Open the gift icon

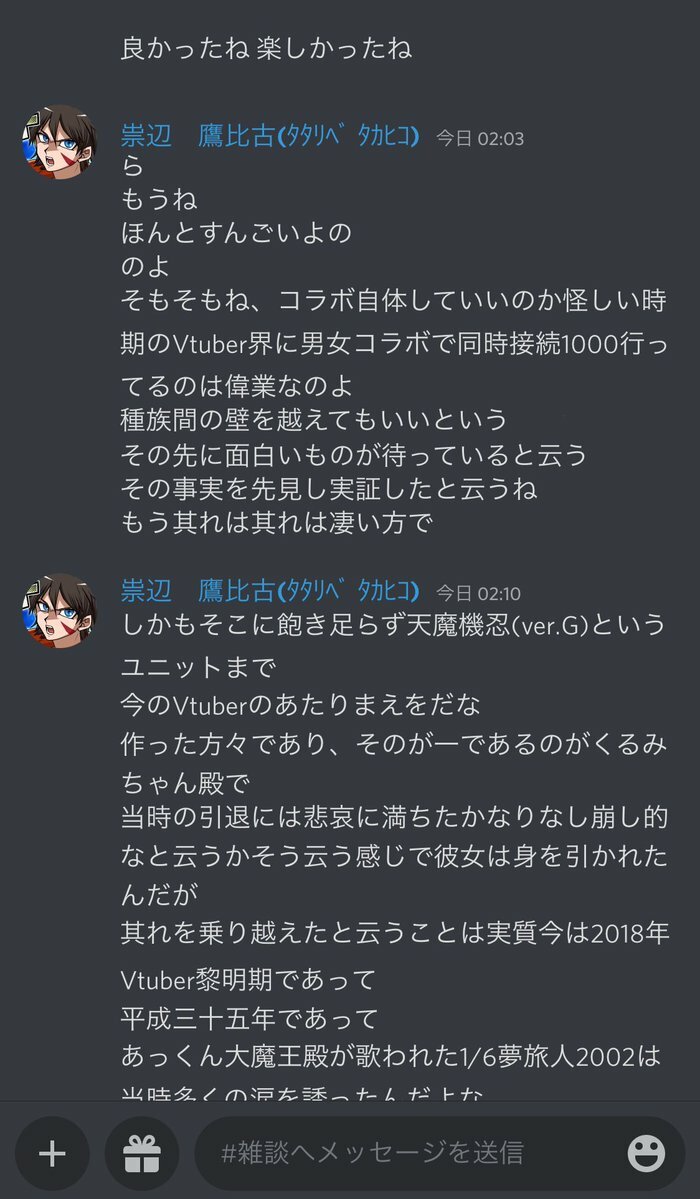(142, 1153)
